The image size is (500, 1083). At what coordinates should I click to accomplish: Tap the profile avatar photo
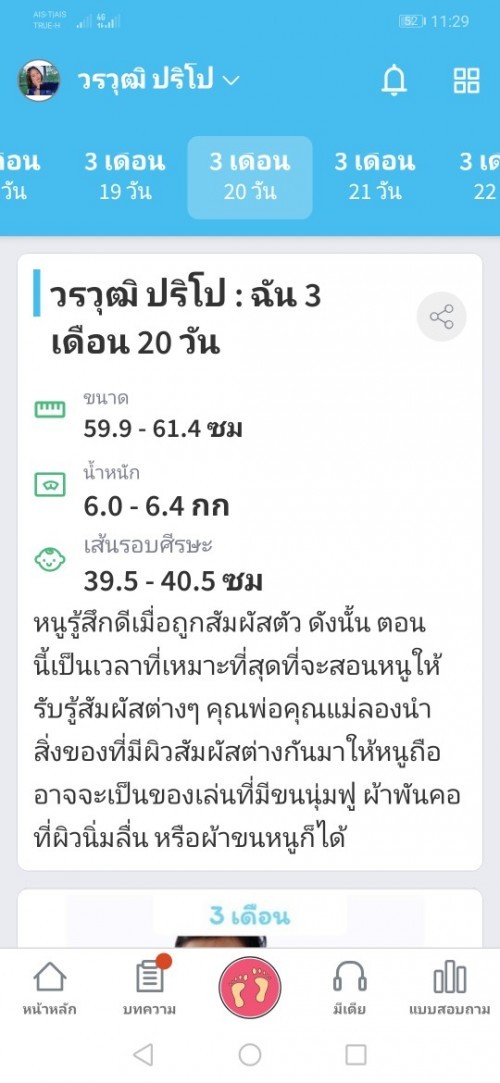tap(39, 80)
